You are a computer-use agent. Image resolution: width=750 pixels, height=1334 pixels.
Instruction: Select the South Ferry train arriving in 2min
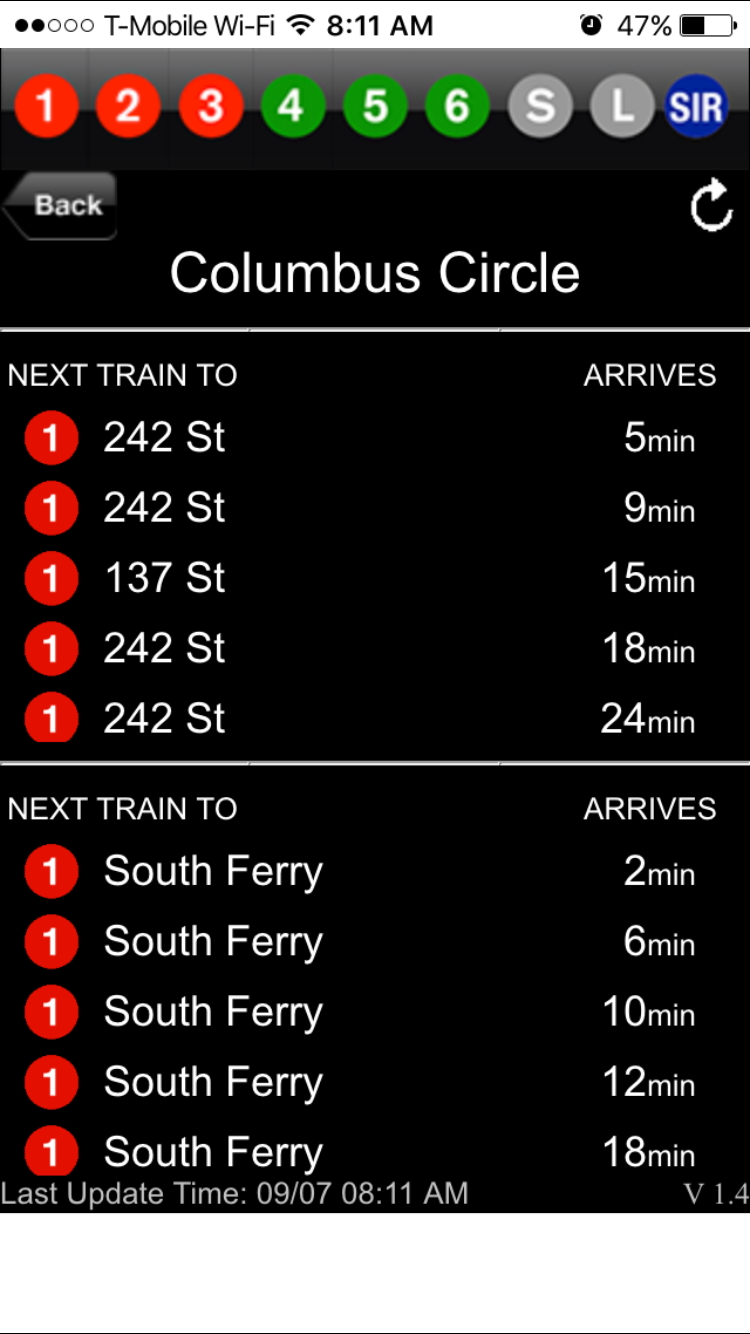point(375,871)
